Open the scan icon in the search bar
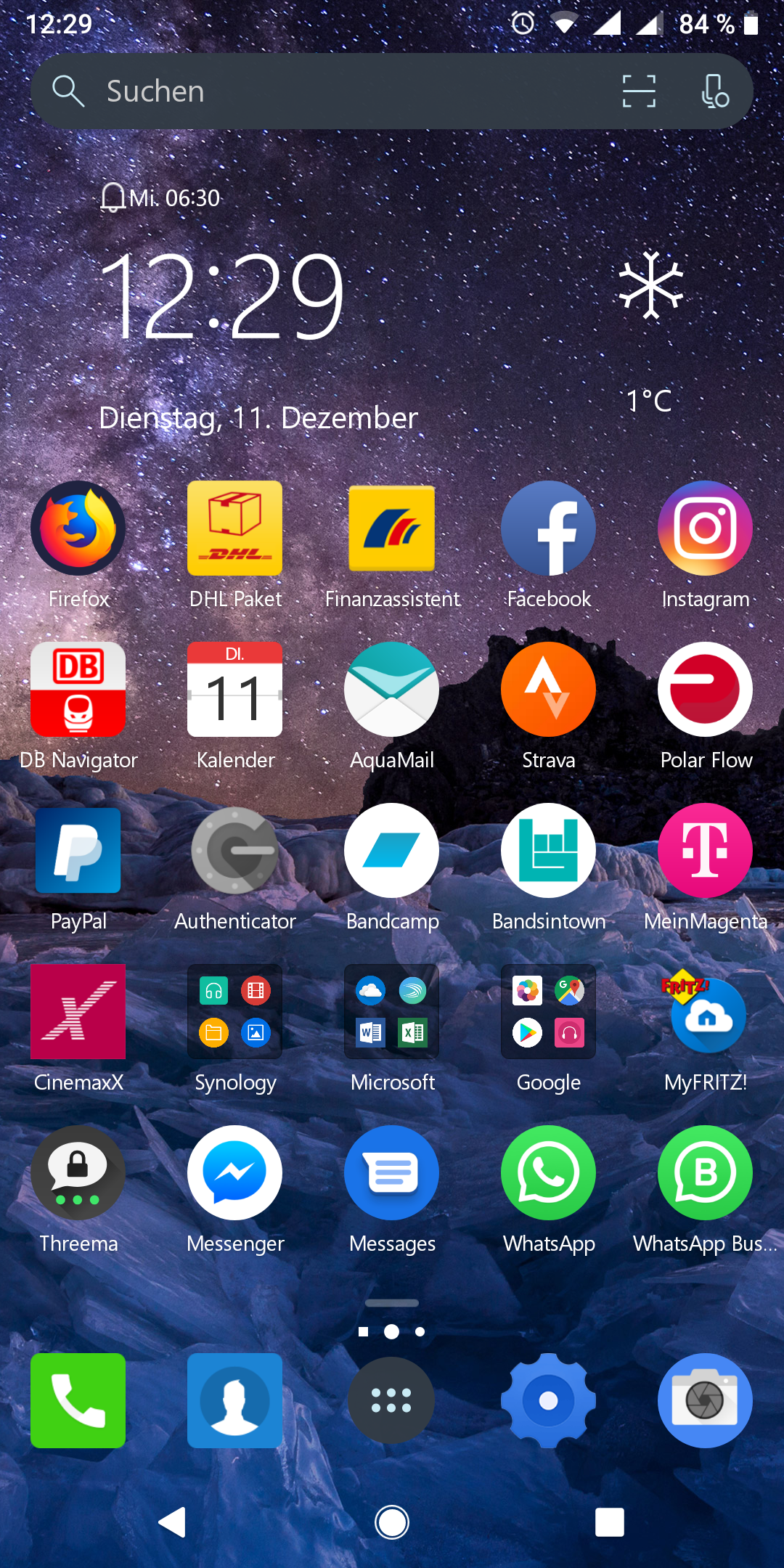 [639, 91]
